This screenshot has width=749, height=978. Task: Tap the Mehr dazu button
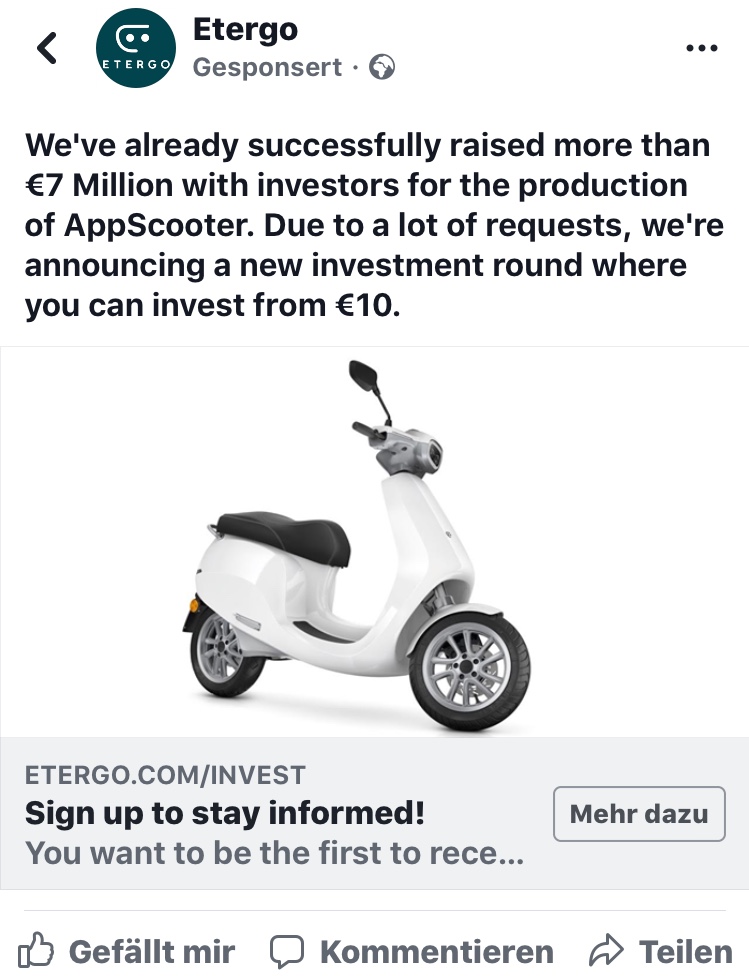638,813
